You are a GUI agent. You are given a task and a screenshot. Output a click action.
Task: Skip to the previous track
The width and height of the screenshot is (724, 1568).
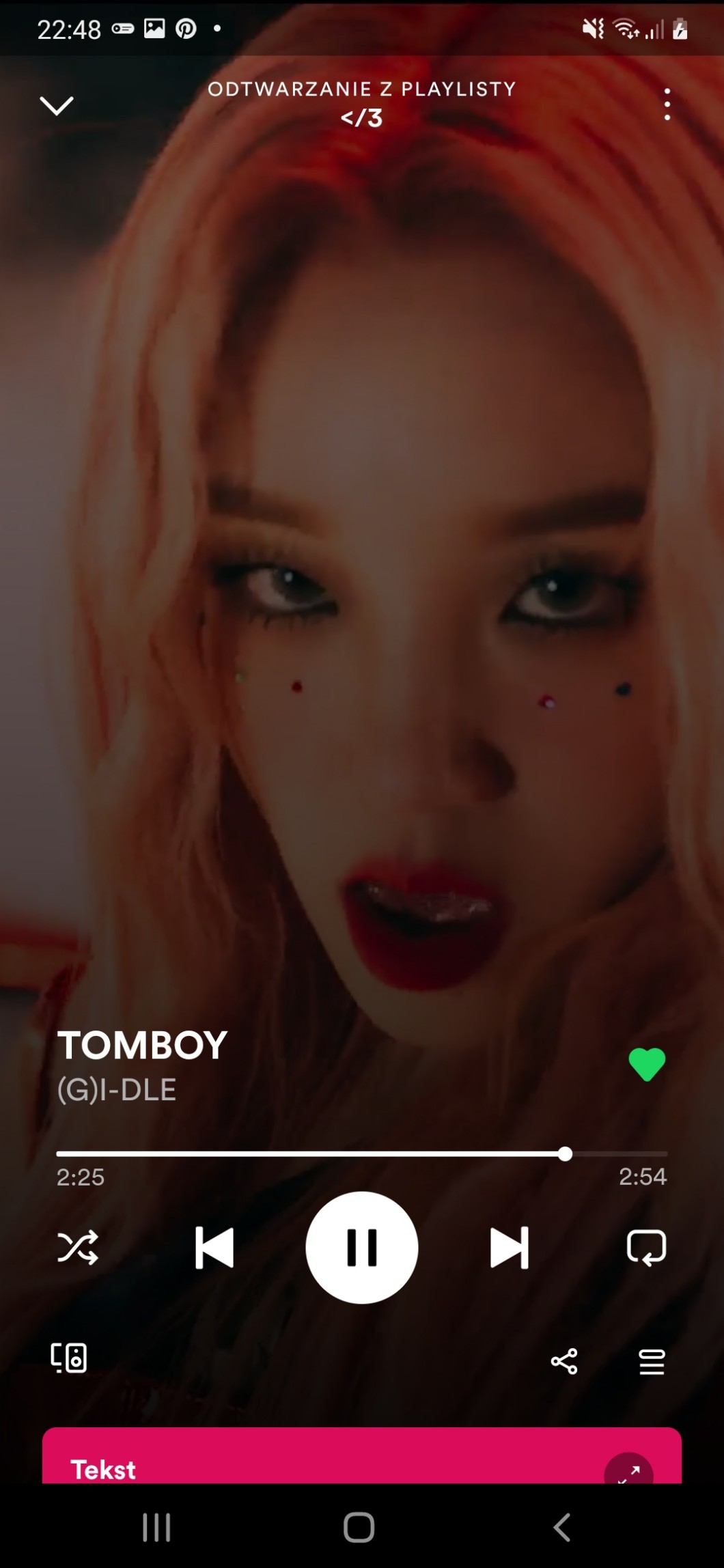pos(214,1247)
